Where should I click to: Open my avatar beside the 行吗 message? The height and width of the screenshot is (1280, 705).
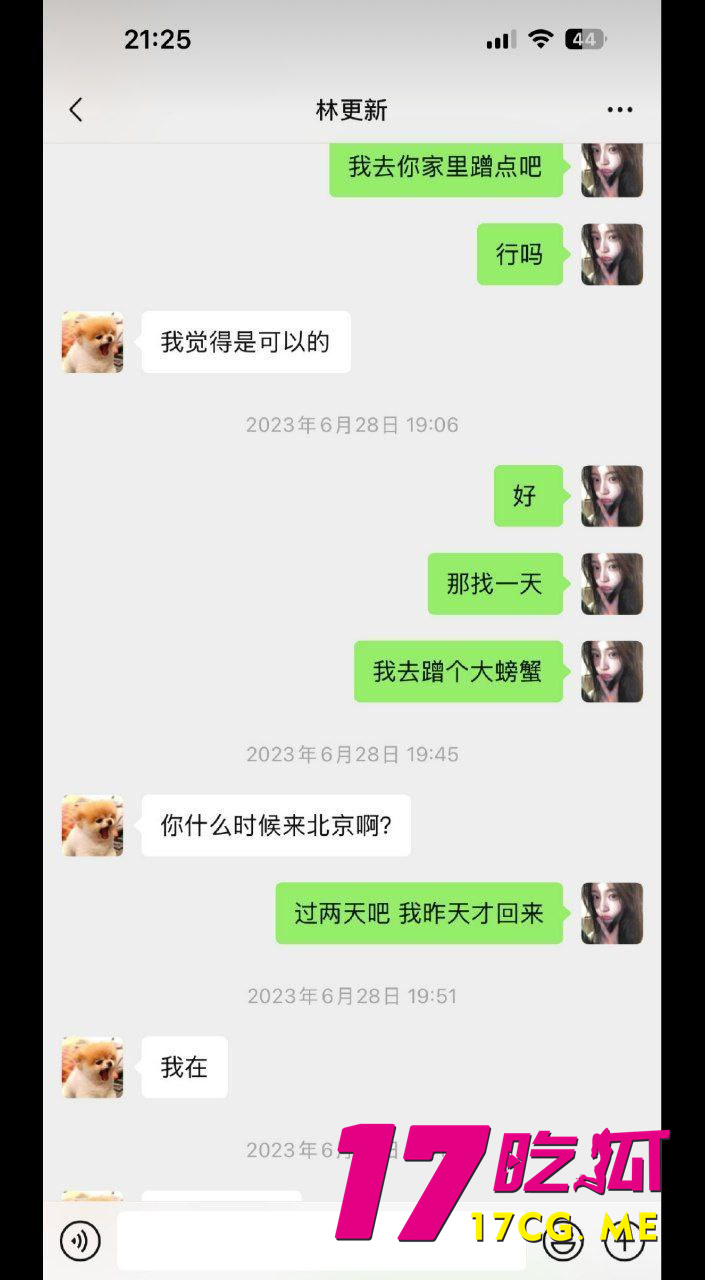[x=612, y=254]
